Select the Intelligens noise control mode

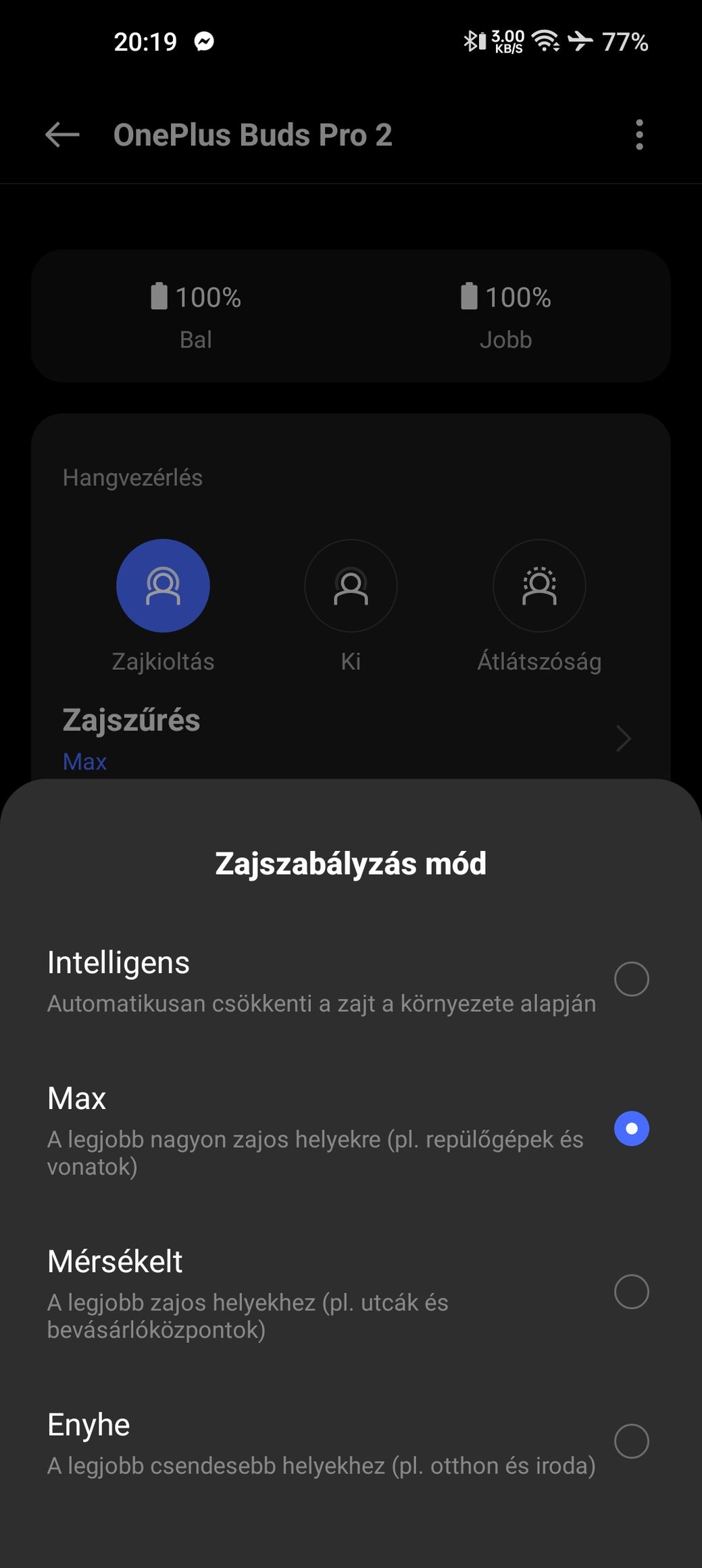pos(351,980)
